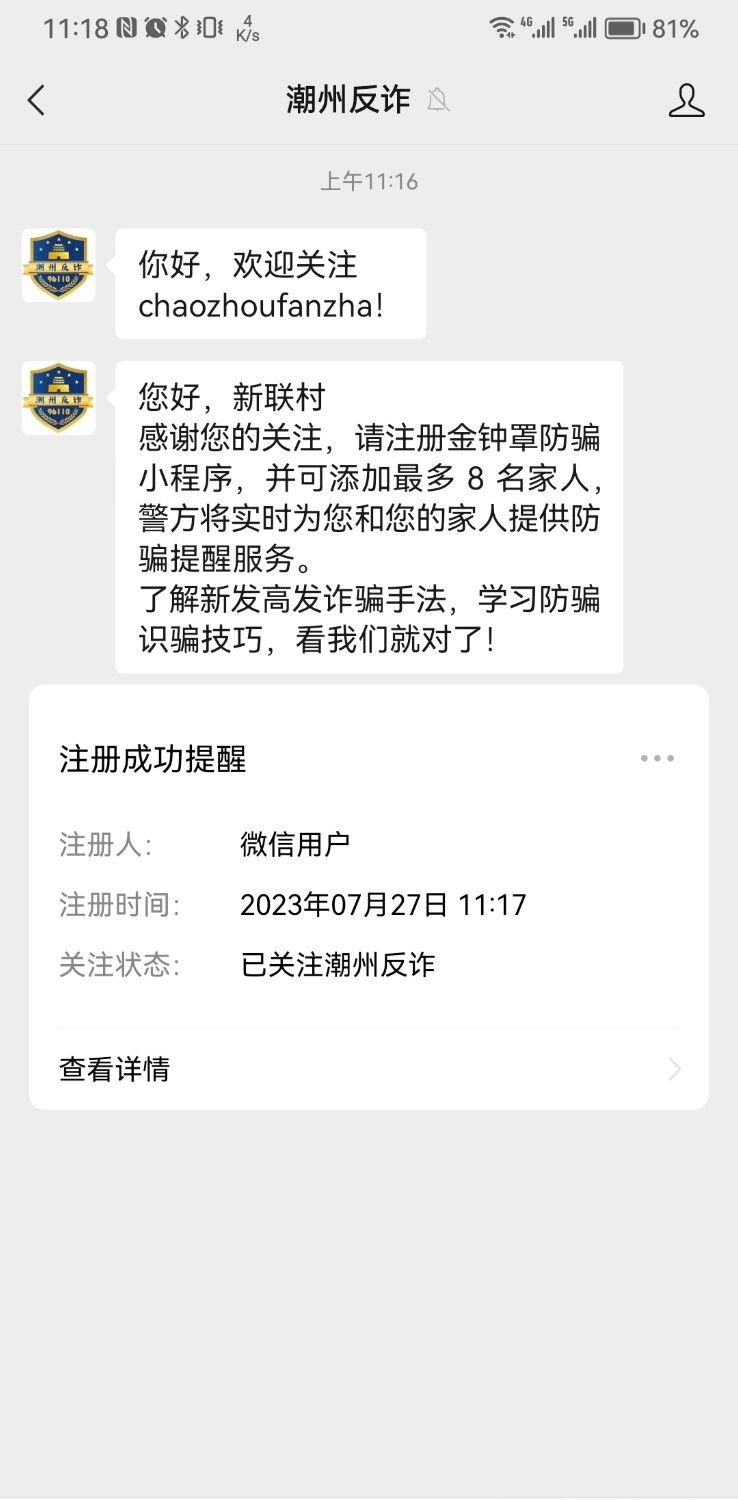The image size is (738, 1500).
Task: Tap the 潮州反诈 avatar beside the welcome message
Action: pos(59,265)
